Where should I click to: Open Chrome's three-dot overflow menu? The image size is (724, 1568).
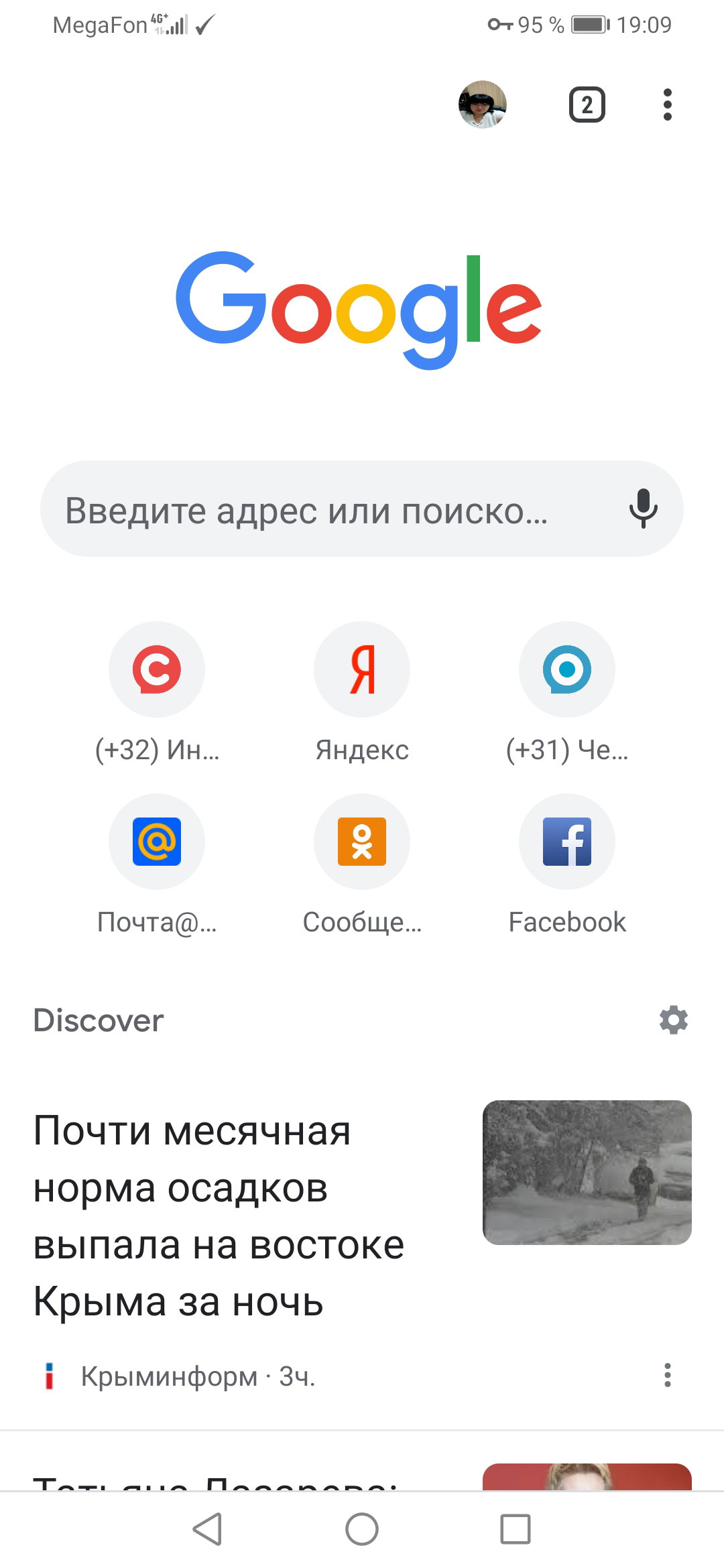(x=667, y=105)
